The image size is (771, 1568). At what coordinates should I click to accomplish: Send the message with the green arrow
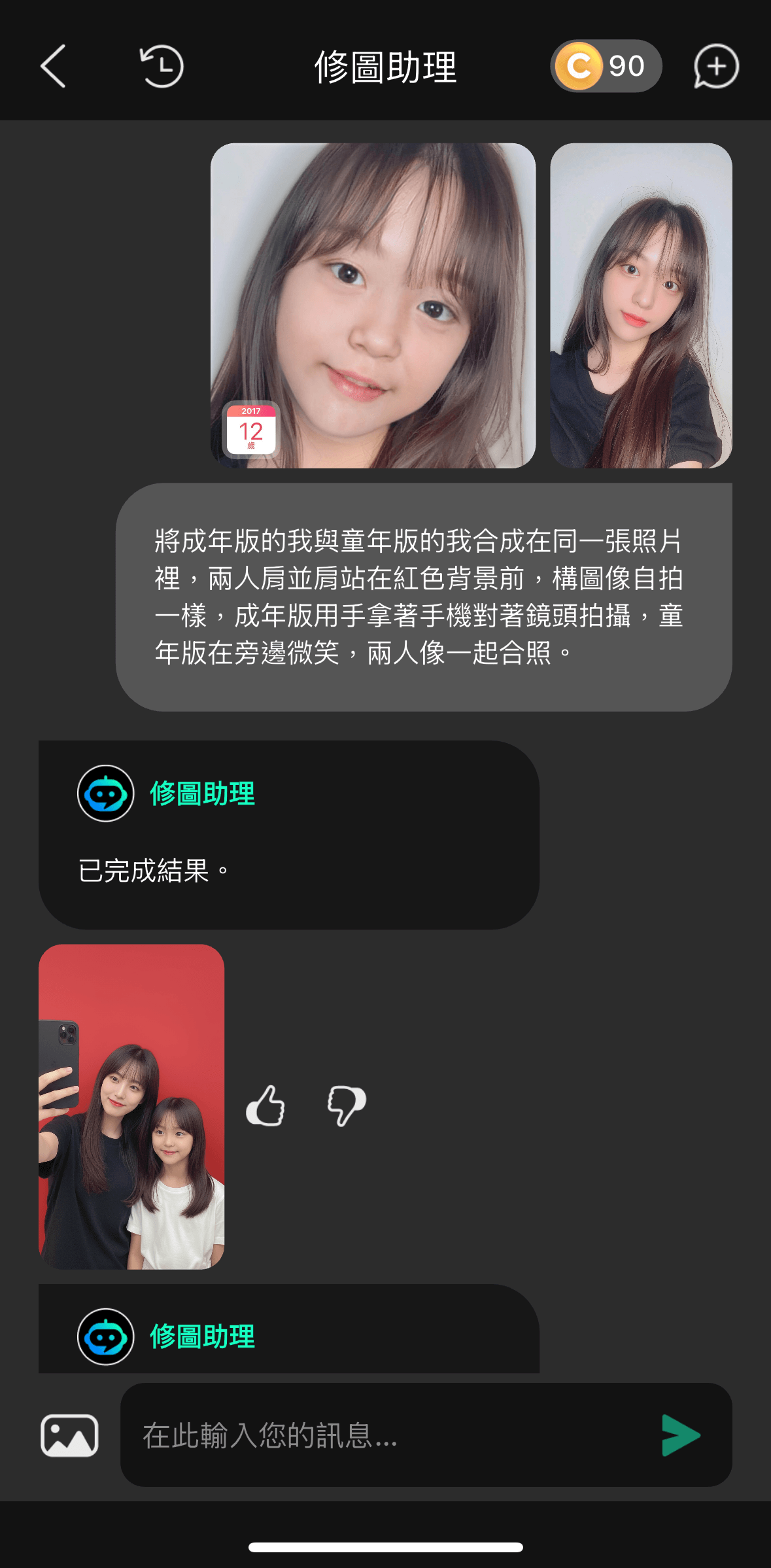(681, 1436)
